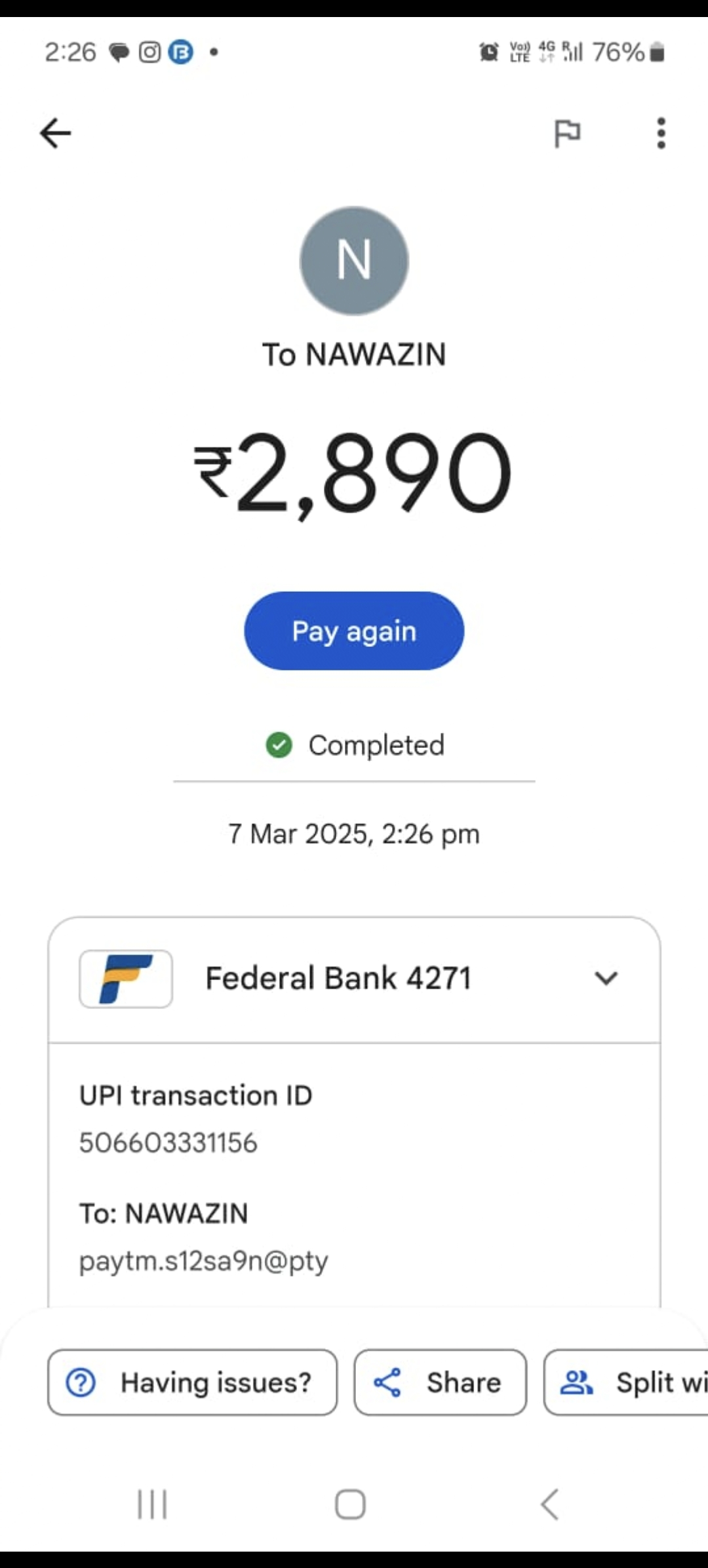The height and width of the screenshot is (1568, 708).
Task: Open the Having issues? help option
Action: [192, 1382]
